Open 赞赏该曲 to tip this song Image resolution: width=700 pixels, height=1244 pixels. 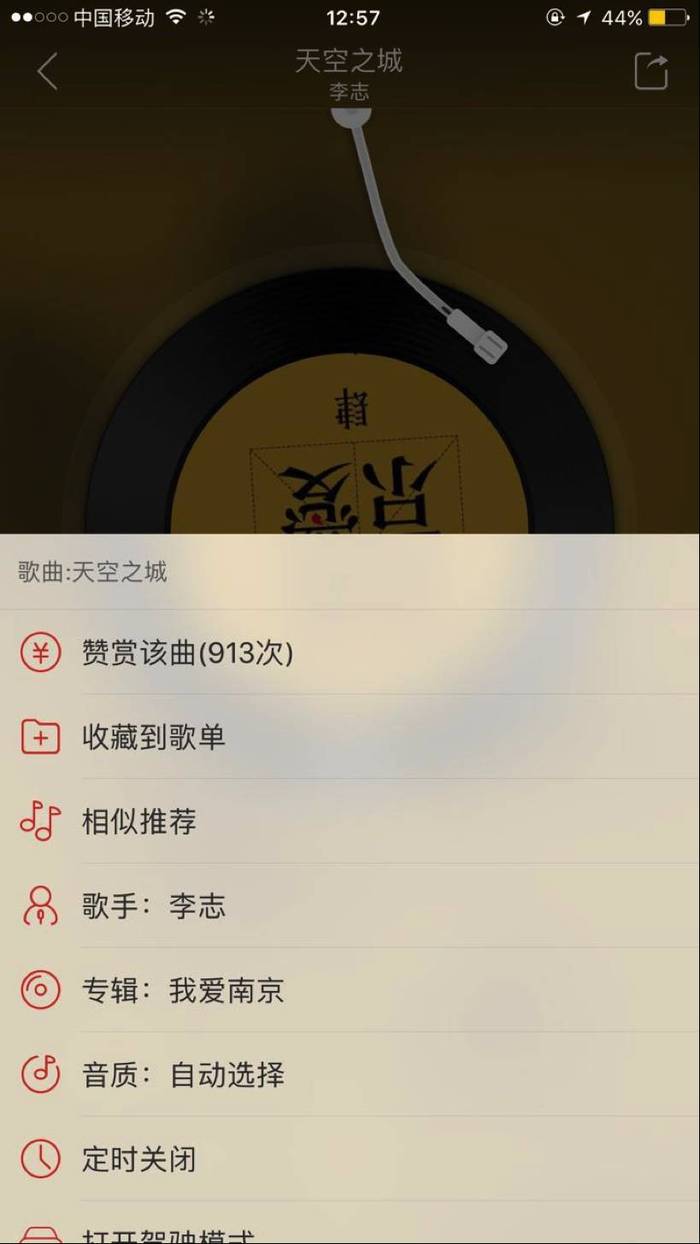350,653
